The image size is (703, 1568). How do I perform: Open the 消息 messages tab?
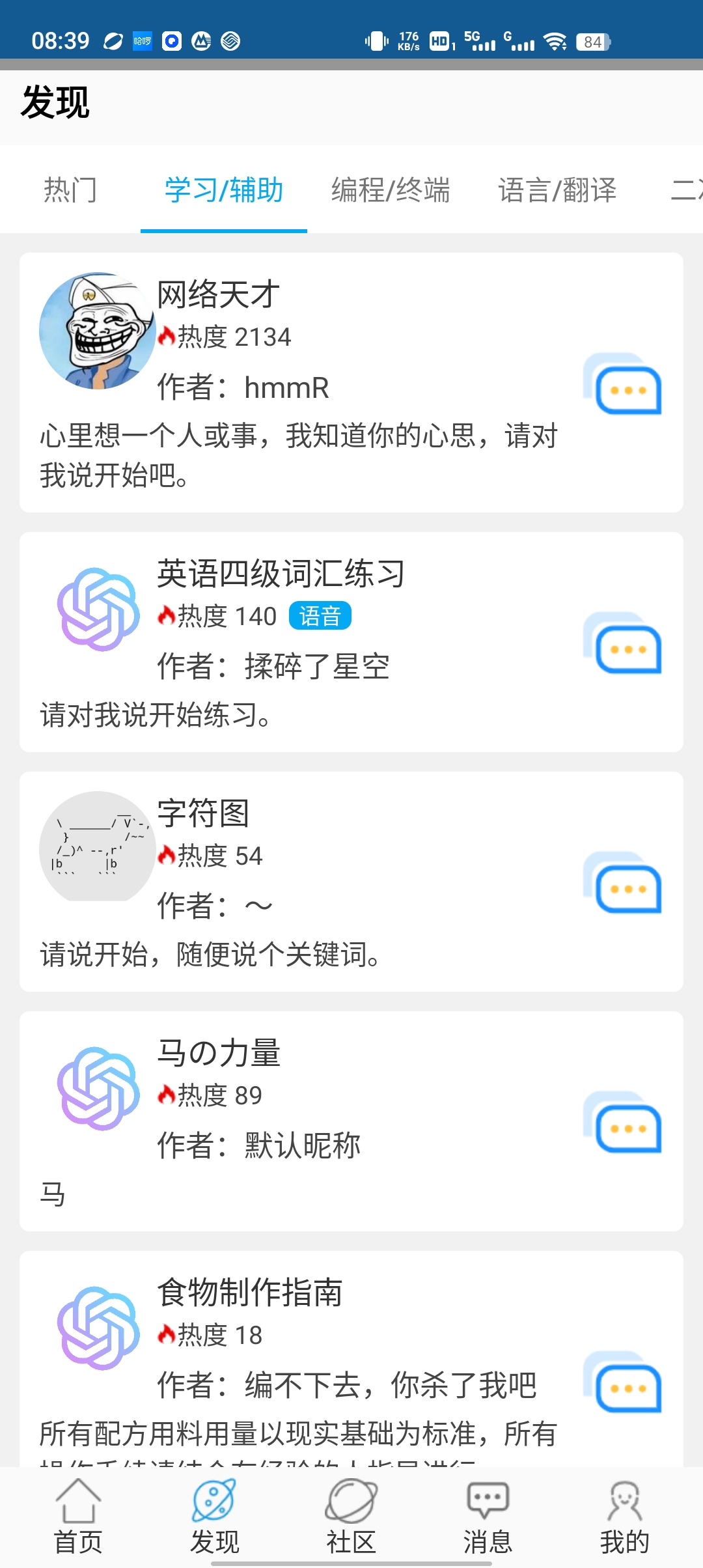point(488,1517)
